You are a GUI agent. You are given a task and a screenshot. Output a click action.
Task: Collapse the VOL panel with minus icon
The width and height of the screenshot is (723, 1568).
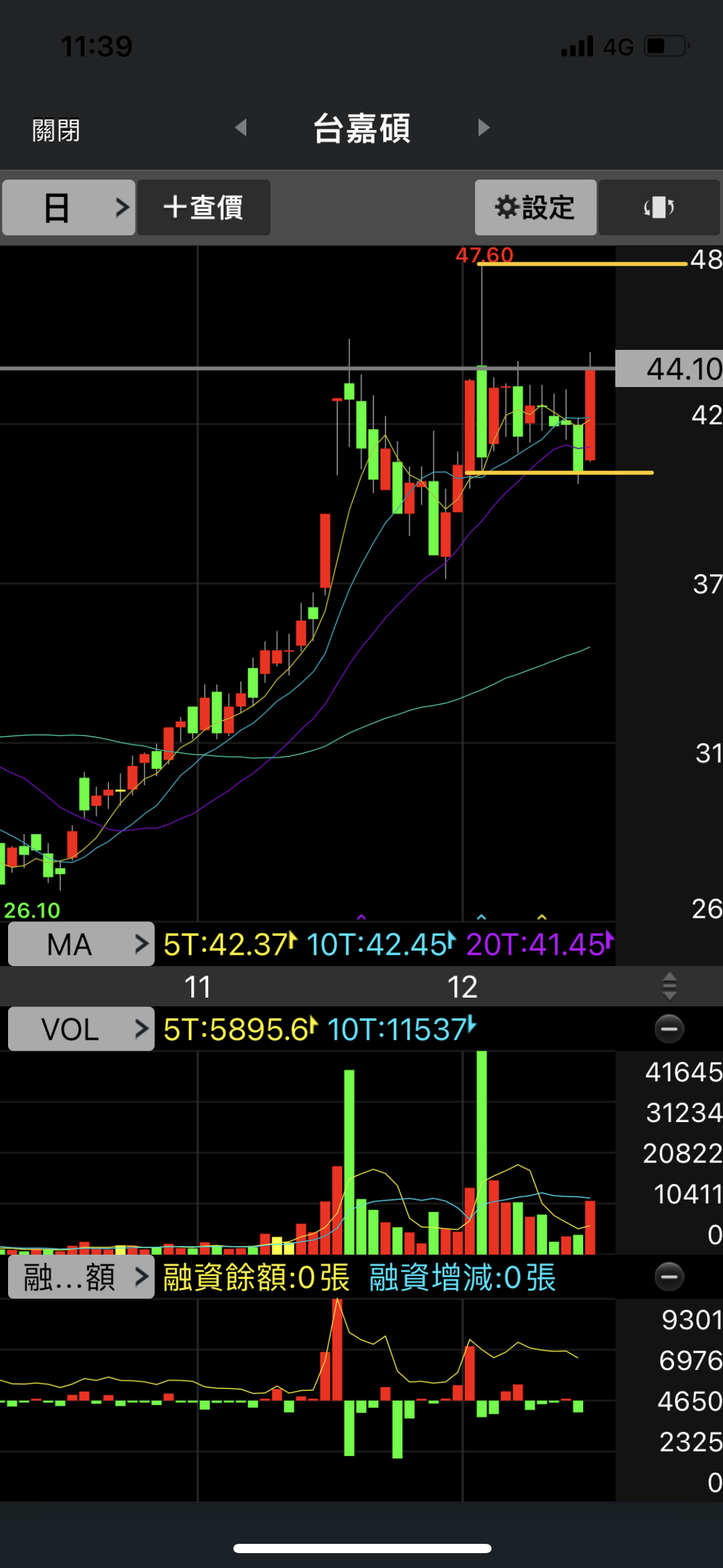click(x=669, y=1029)
